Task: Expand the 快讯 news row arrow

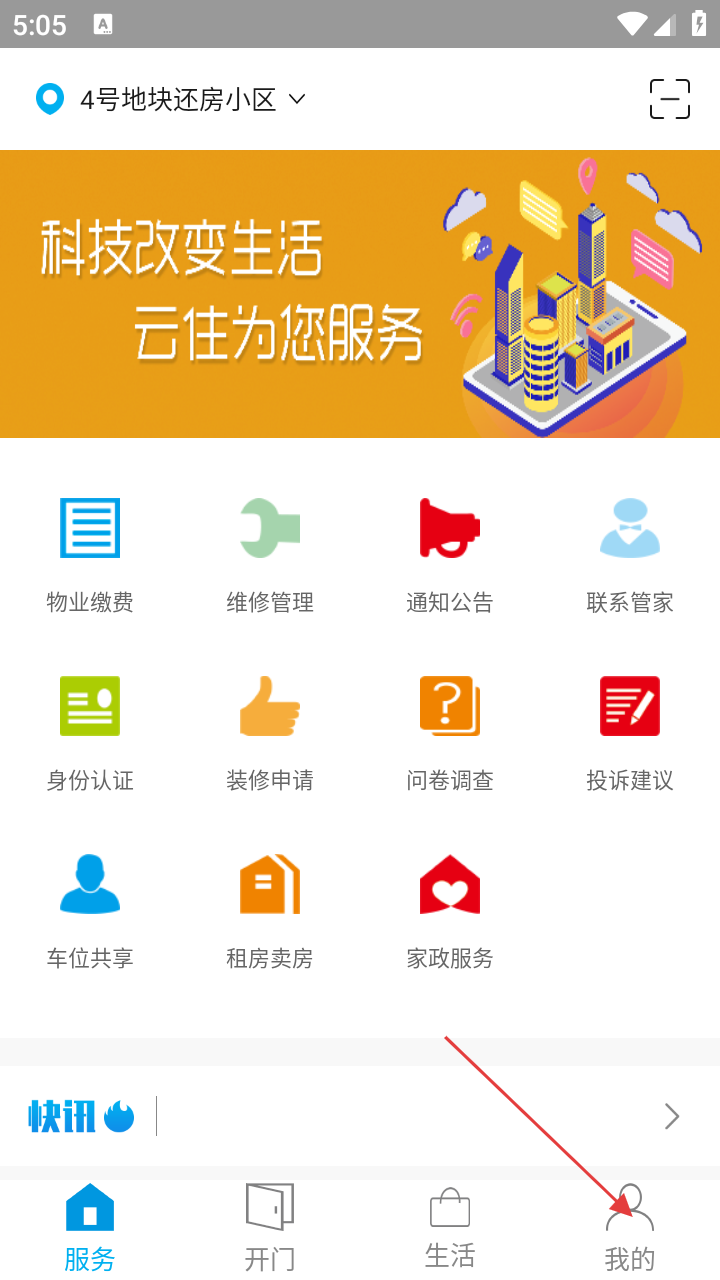Action: click(671, 1116)
